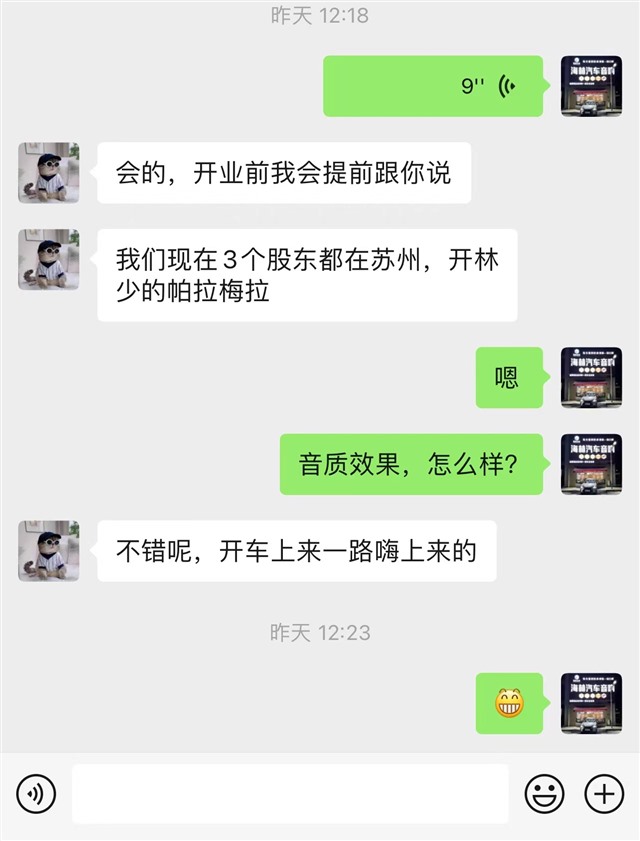Play the 9-second voice message
Viewport: 640px width, 841px height.
[432, 86]
